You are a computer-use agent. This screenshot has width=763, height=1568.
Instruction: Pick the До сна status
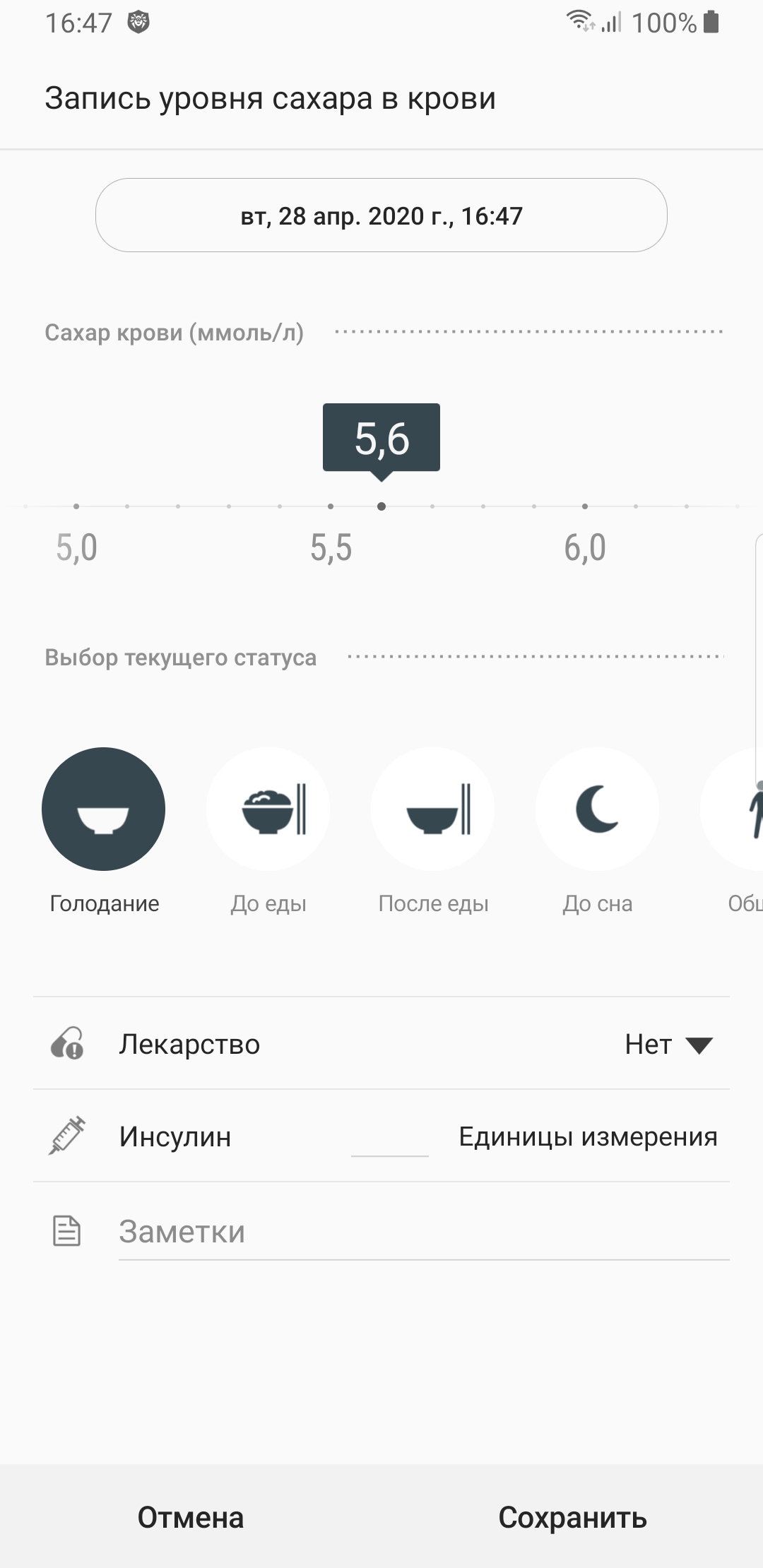(598, 809)
